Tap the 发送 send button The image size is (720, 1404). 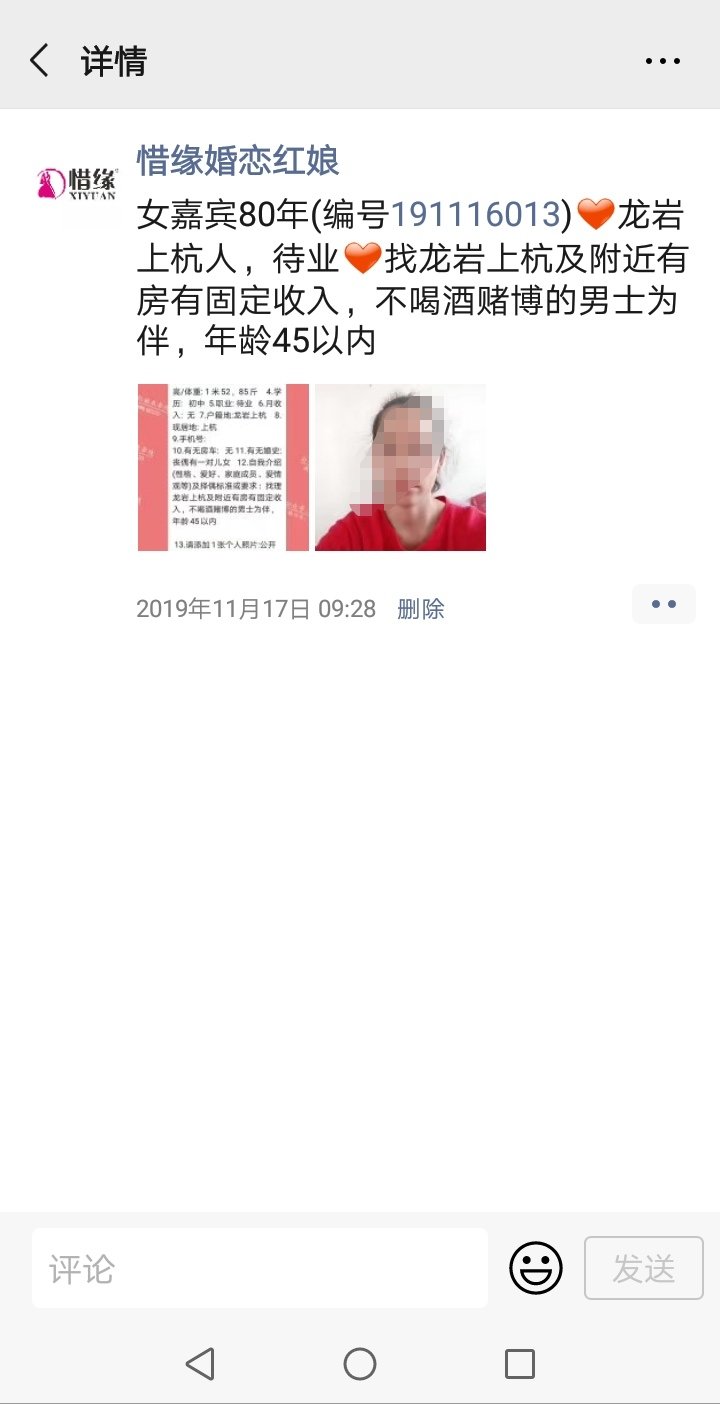[x=644, y=1268]
